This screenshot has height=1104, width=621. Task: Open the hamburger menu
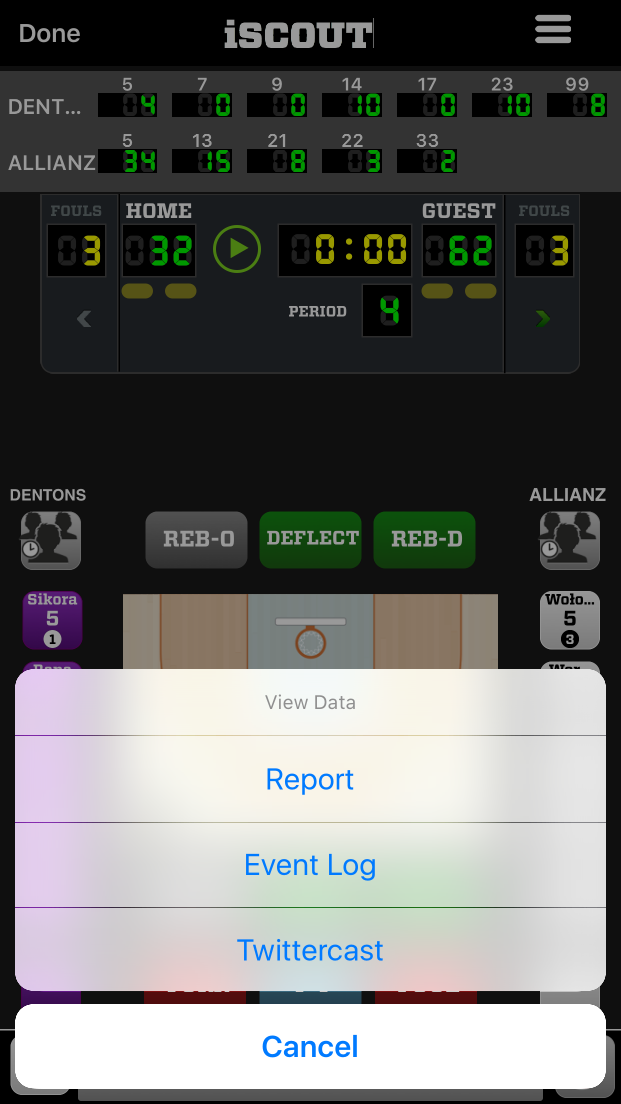coord(553,30)
